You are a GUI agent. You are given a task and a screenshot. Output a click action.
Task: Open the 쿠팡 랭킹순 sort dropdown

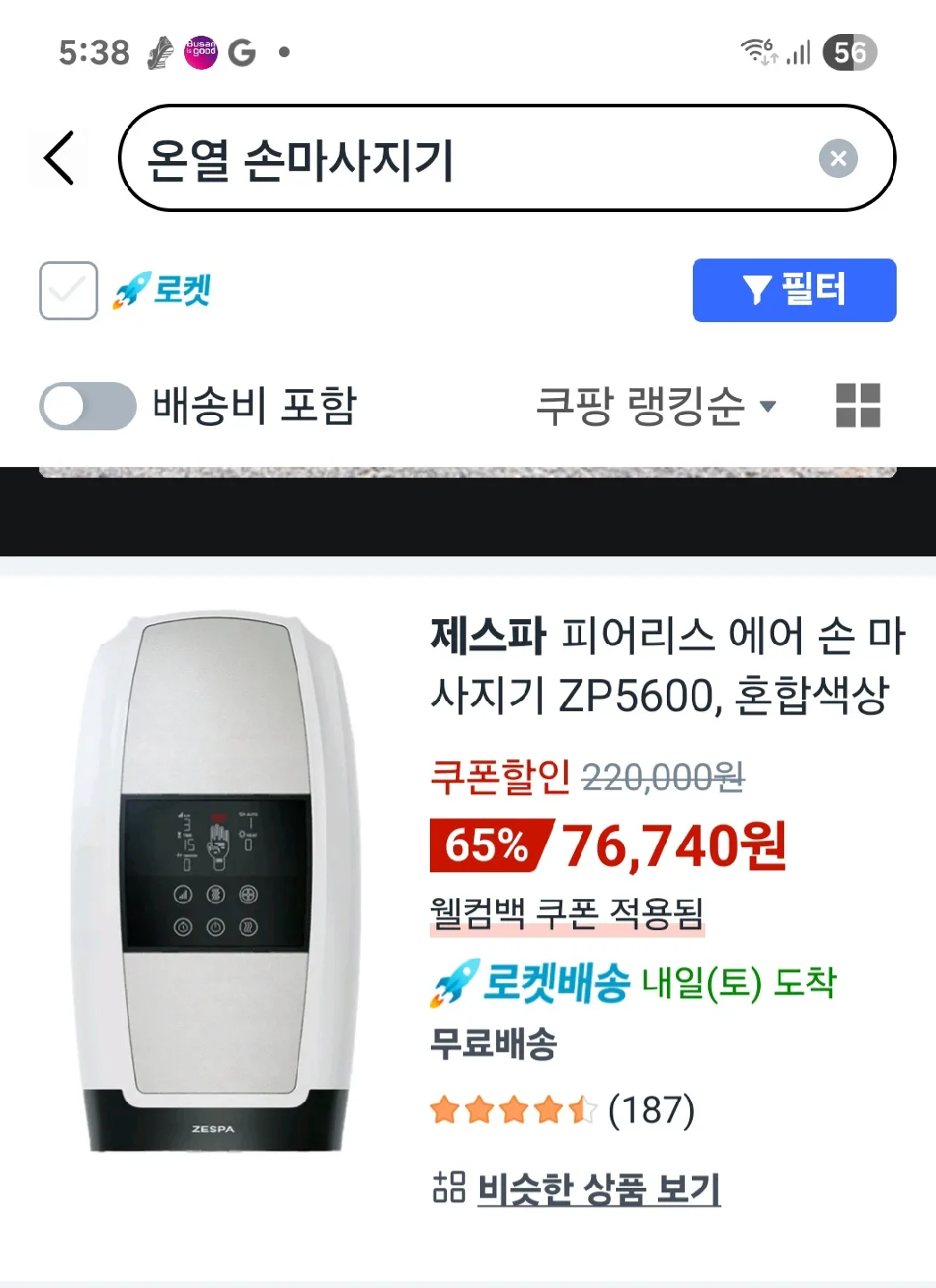(655, 406)
